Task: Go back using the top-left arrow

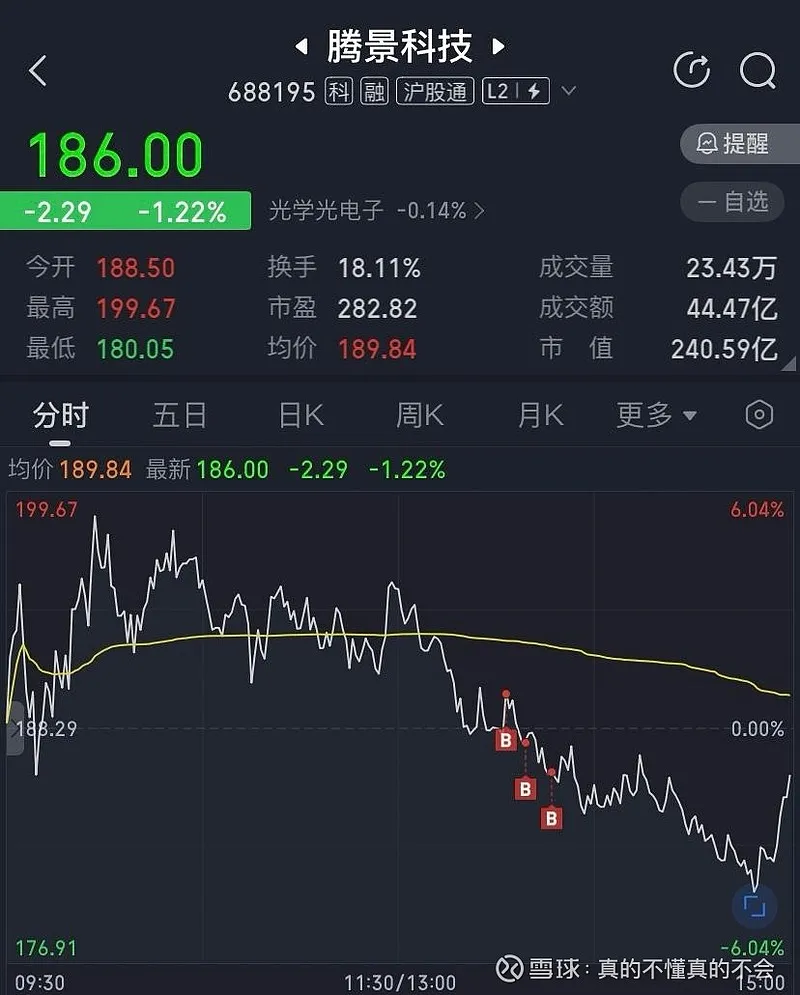Action: tap(38, 71)
